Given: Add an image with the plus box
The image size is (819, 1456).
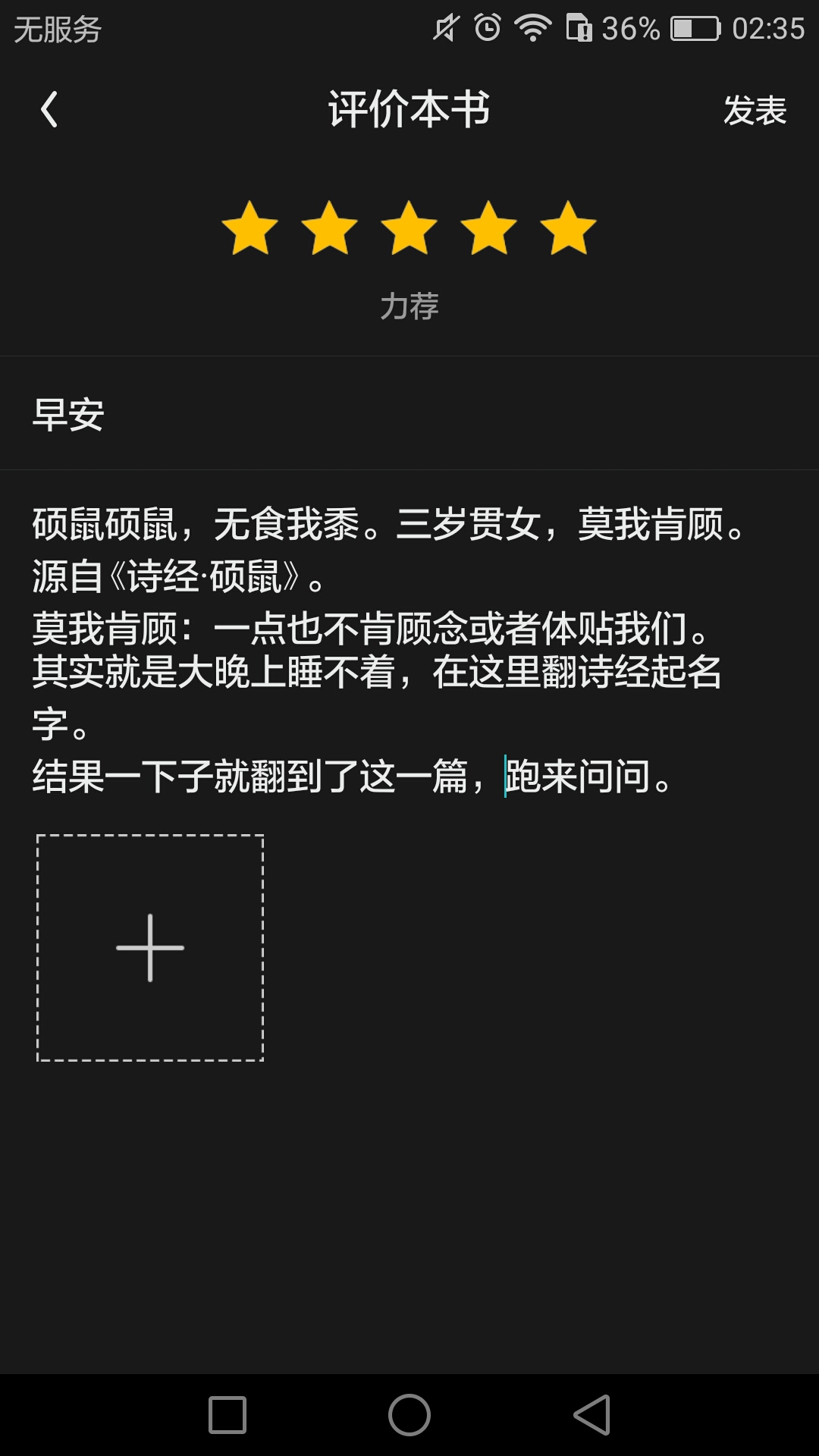Looking at the screenshot, I should (x=150, y=948).
